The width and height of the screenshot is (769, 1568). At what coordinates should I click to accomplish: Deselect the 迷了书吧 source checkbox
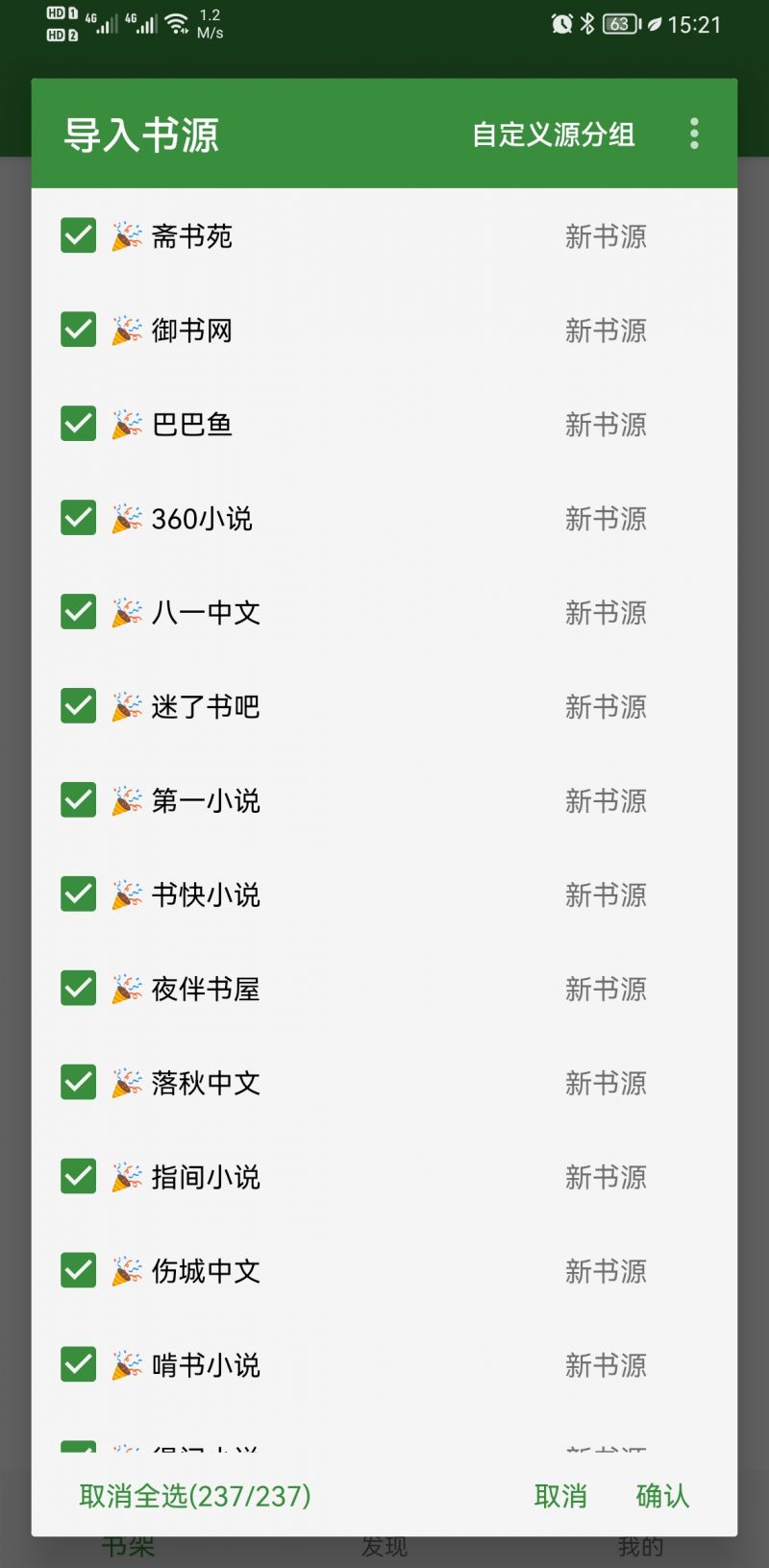(78, 704)
